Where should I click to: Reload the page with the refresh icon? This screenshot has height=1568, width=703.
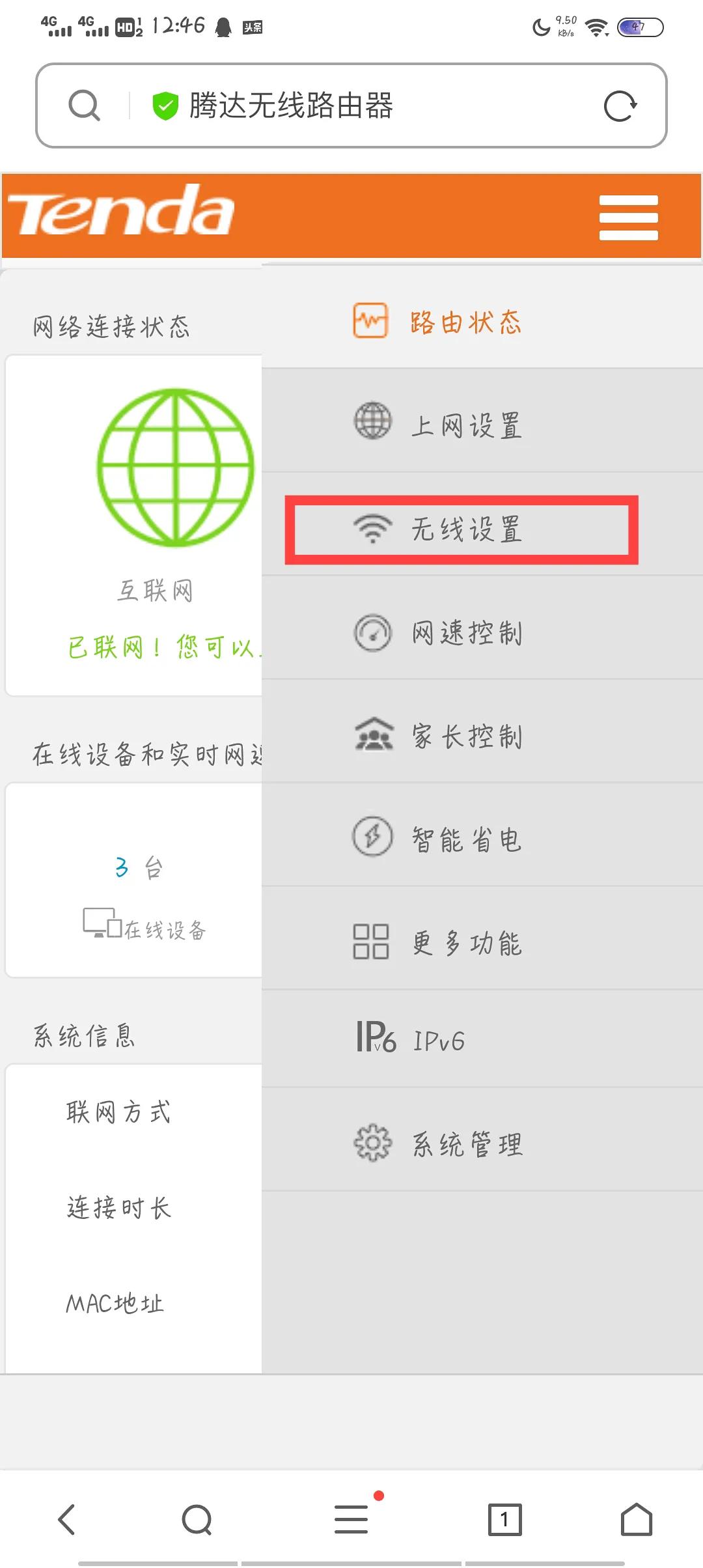tap(620, 106)
